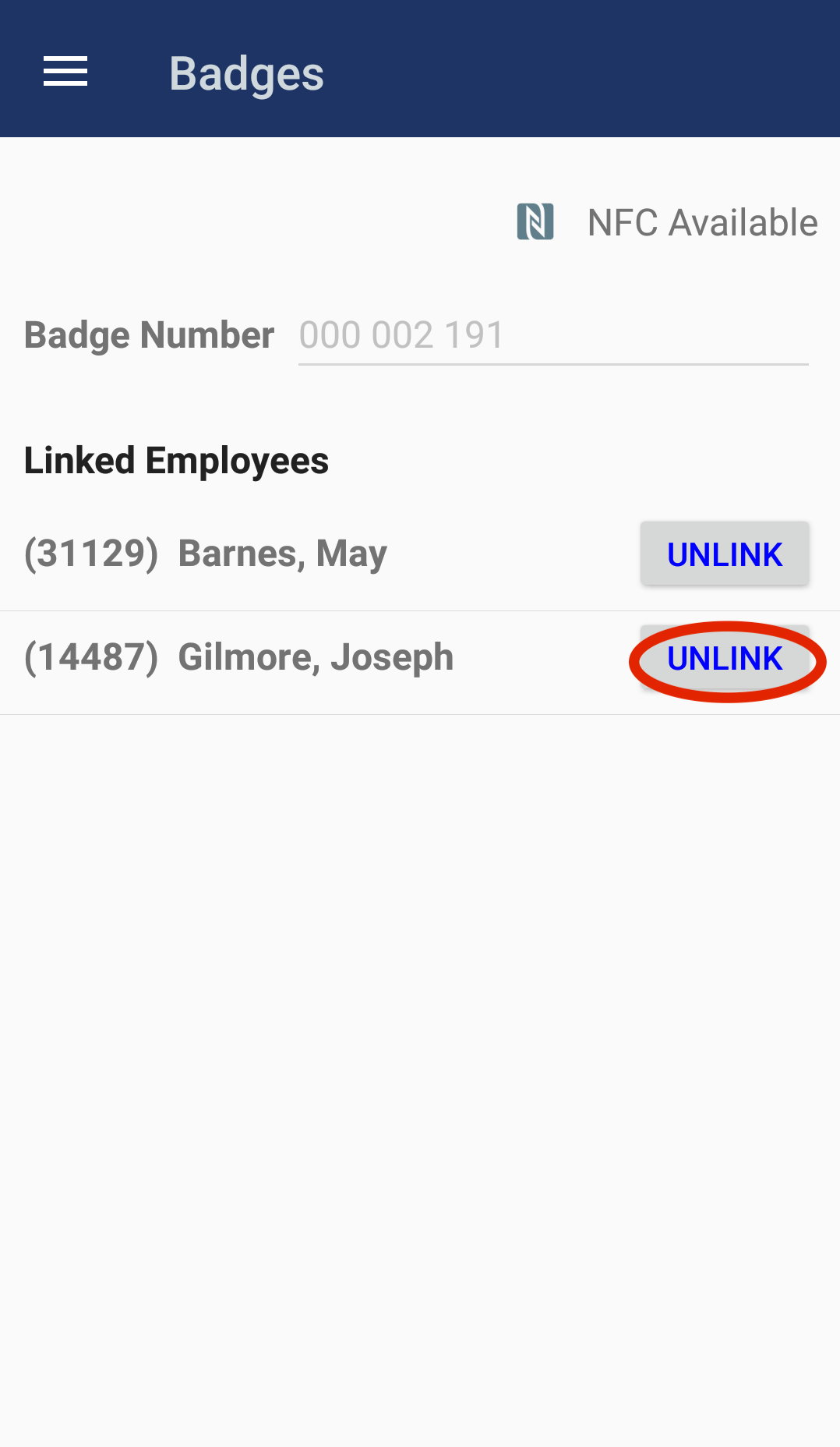This screenshot has height=1447, width=840.
Task: Tap the NFC Available label text
Action: [701, 221]
